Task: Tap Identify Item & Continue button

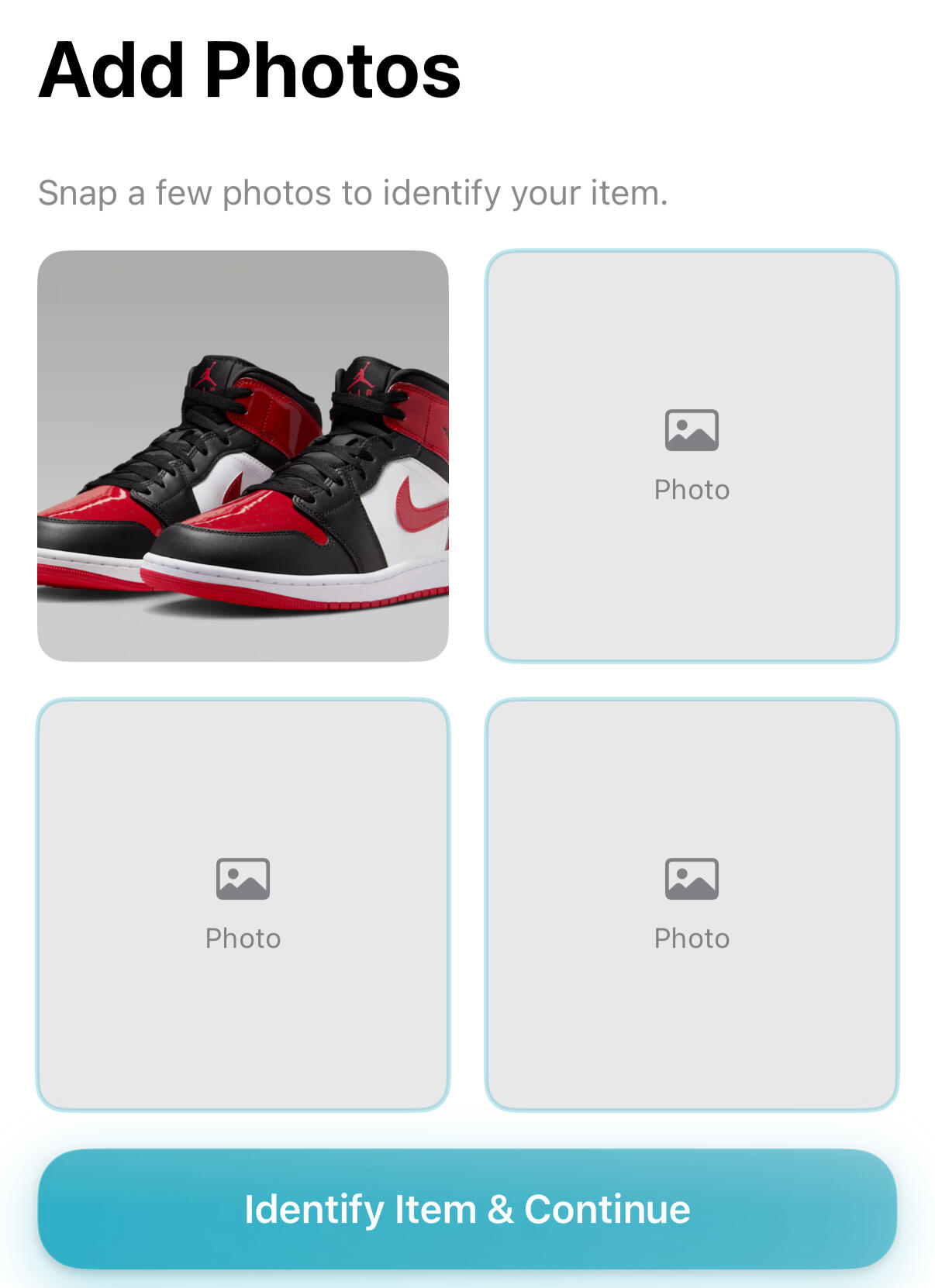Action: tap(467, 1208)
